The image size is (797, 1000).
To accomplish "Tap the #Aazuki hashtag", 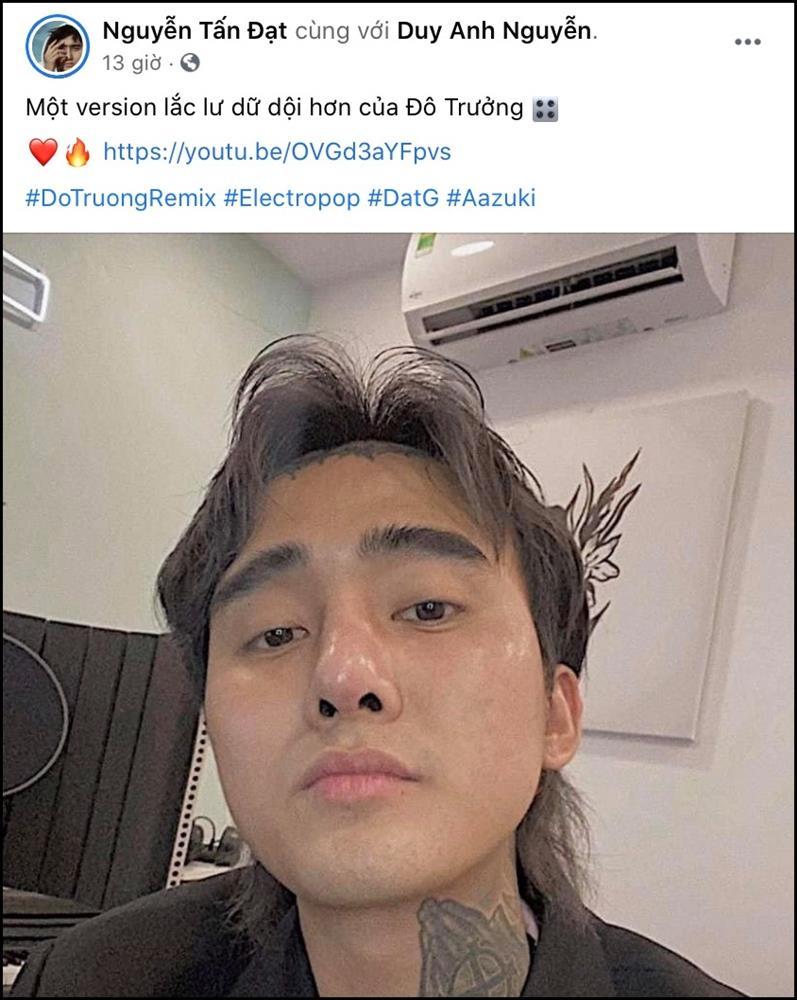I will tap(490, 197).
